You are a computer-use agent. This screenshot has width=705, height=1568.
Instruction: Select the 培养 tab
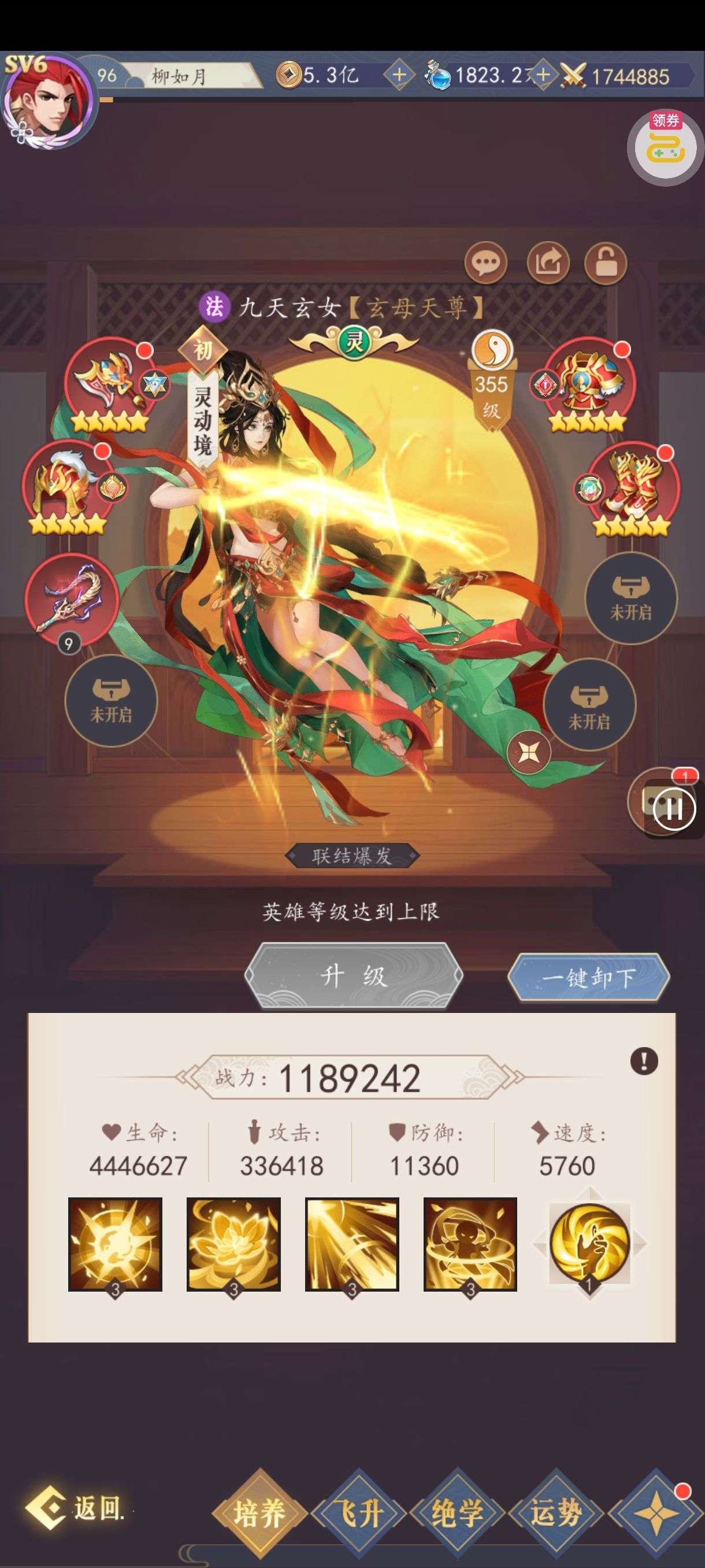click(x=261, y=1513)
